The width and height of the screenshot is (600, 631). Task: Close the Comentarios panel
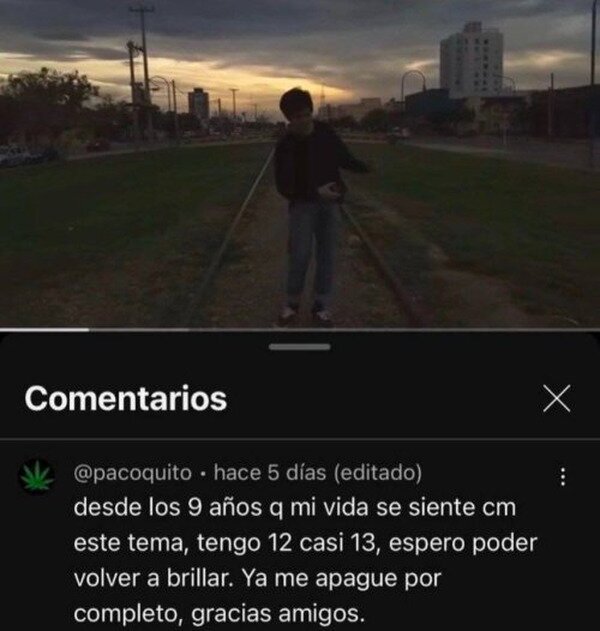(x=557, y=398)
